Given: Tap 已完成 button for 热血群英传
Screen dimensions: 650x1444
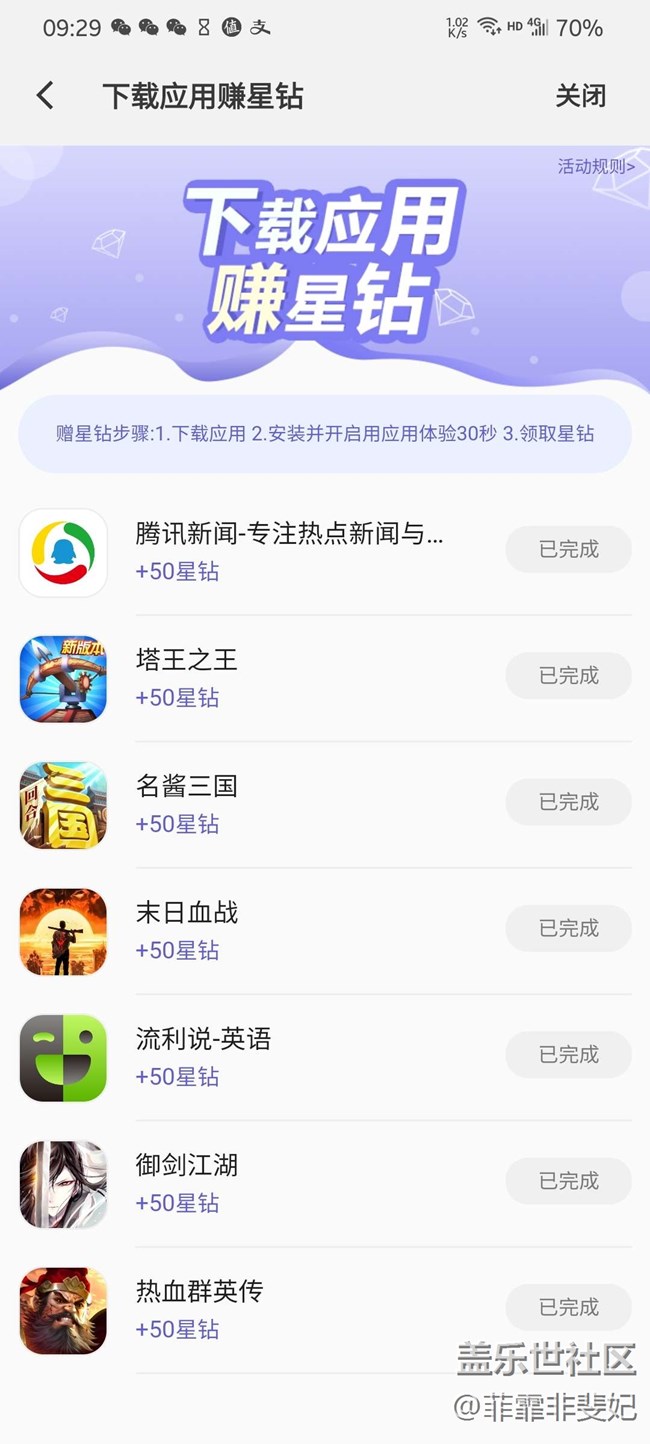Looking at the screenshot, I should (568, 1307).
